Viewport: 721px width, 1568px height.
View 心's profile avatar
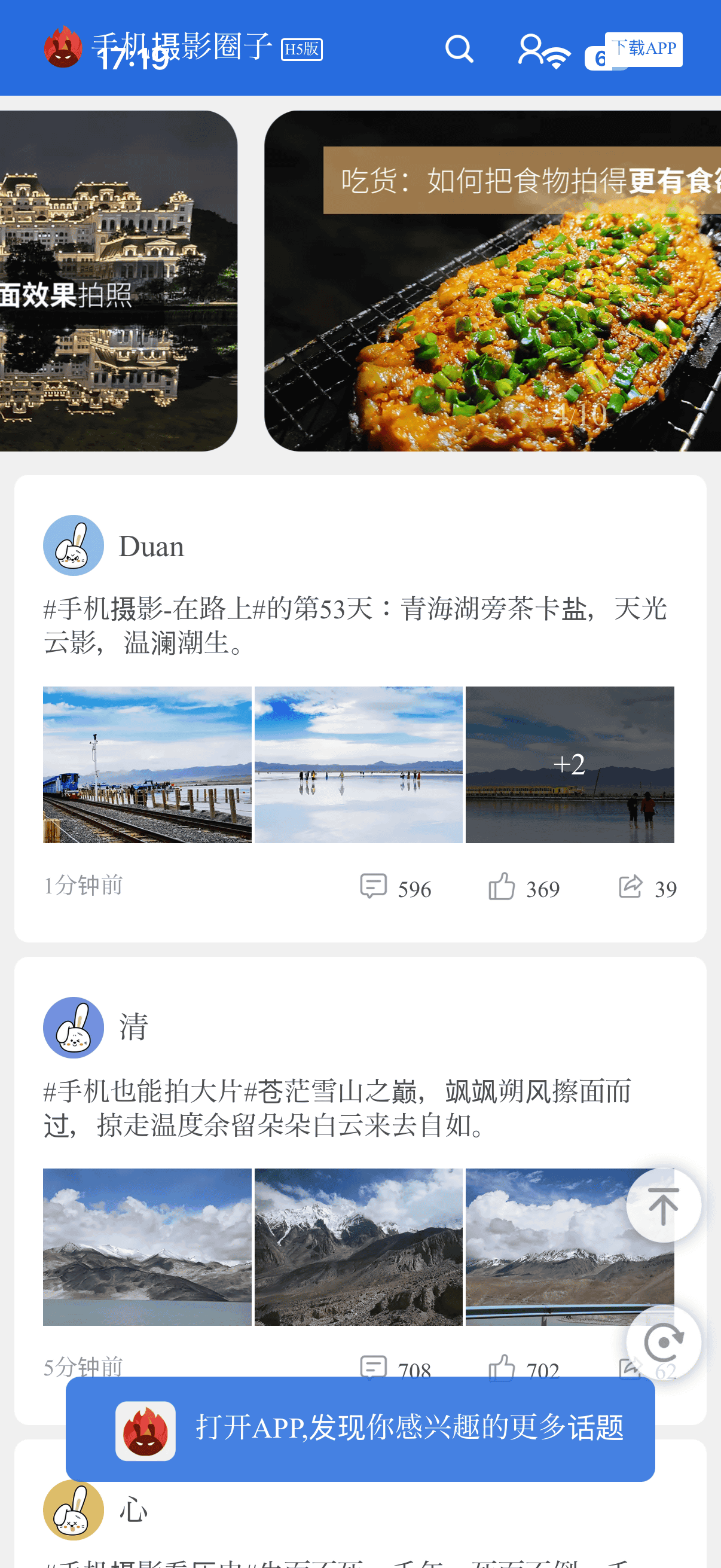[x=74, y=1509]
